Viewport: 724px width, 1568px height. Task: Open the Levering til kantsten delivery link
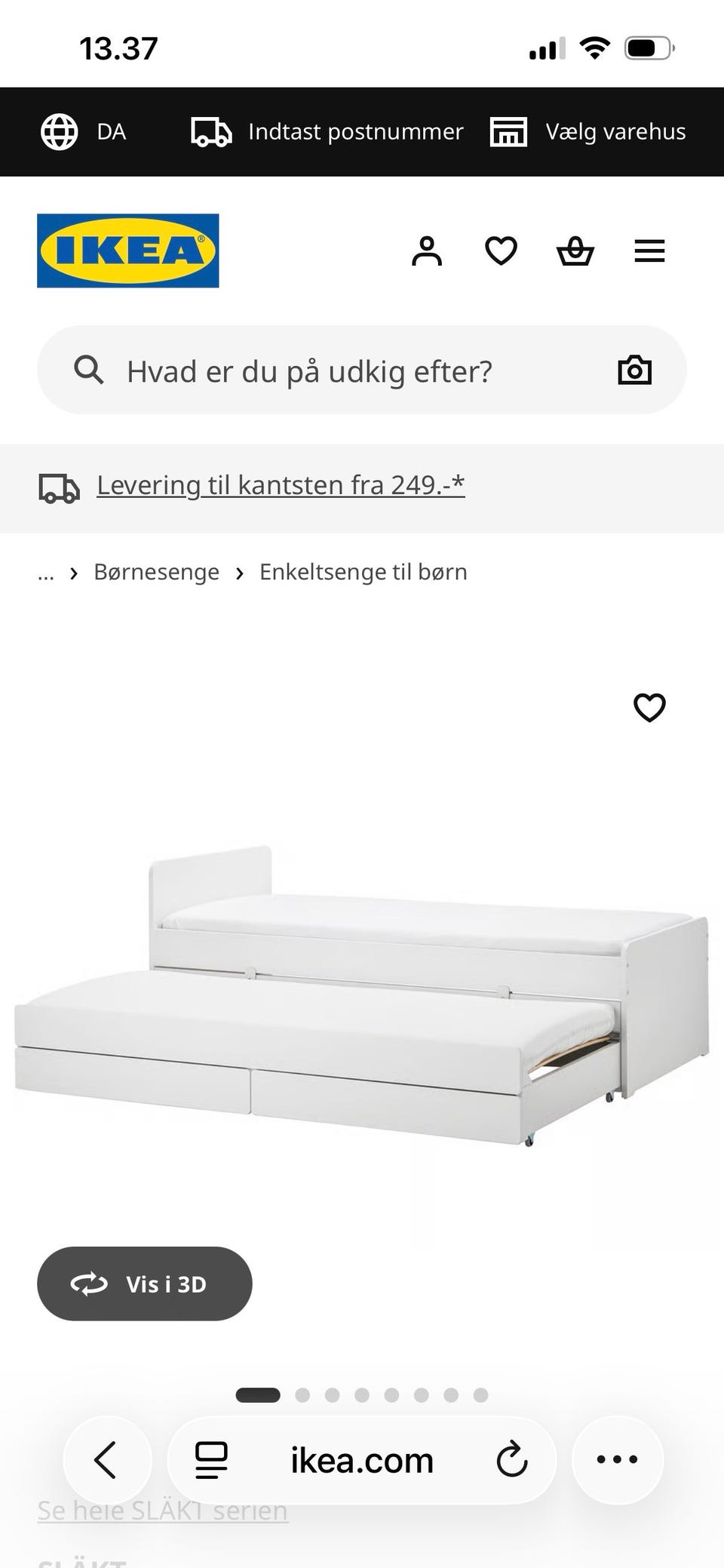coord(280,485)
